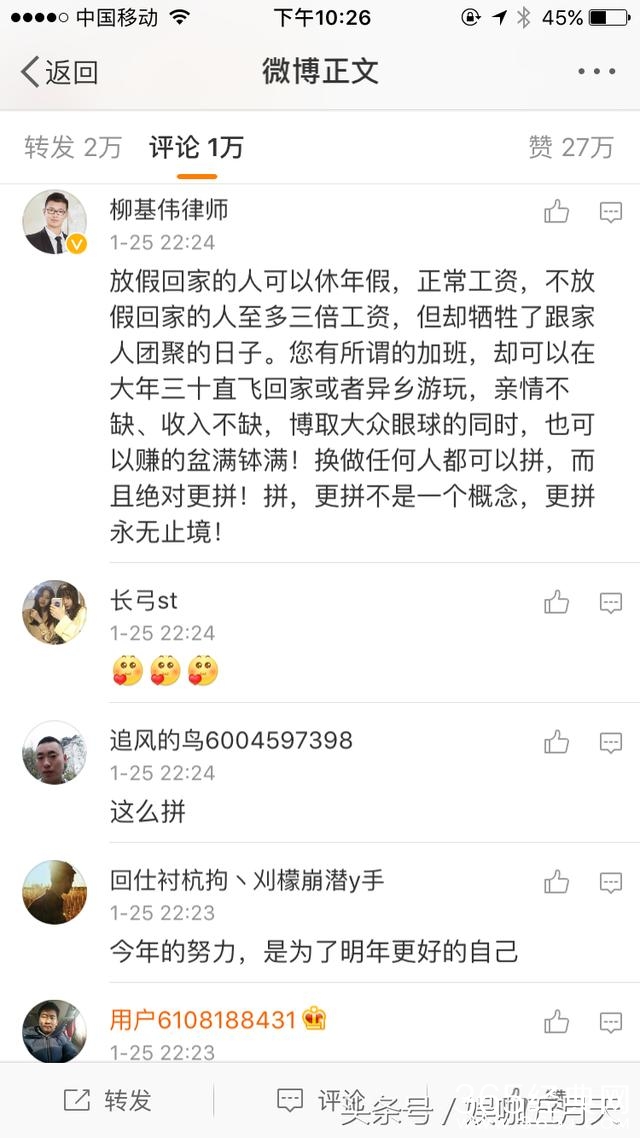Like 用户6108188431's comment
This screenshot has width=640, height=1138.
click(x=557, y=1022)
